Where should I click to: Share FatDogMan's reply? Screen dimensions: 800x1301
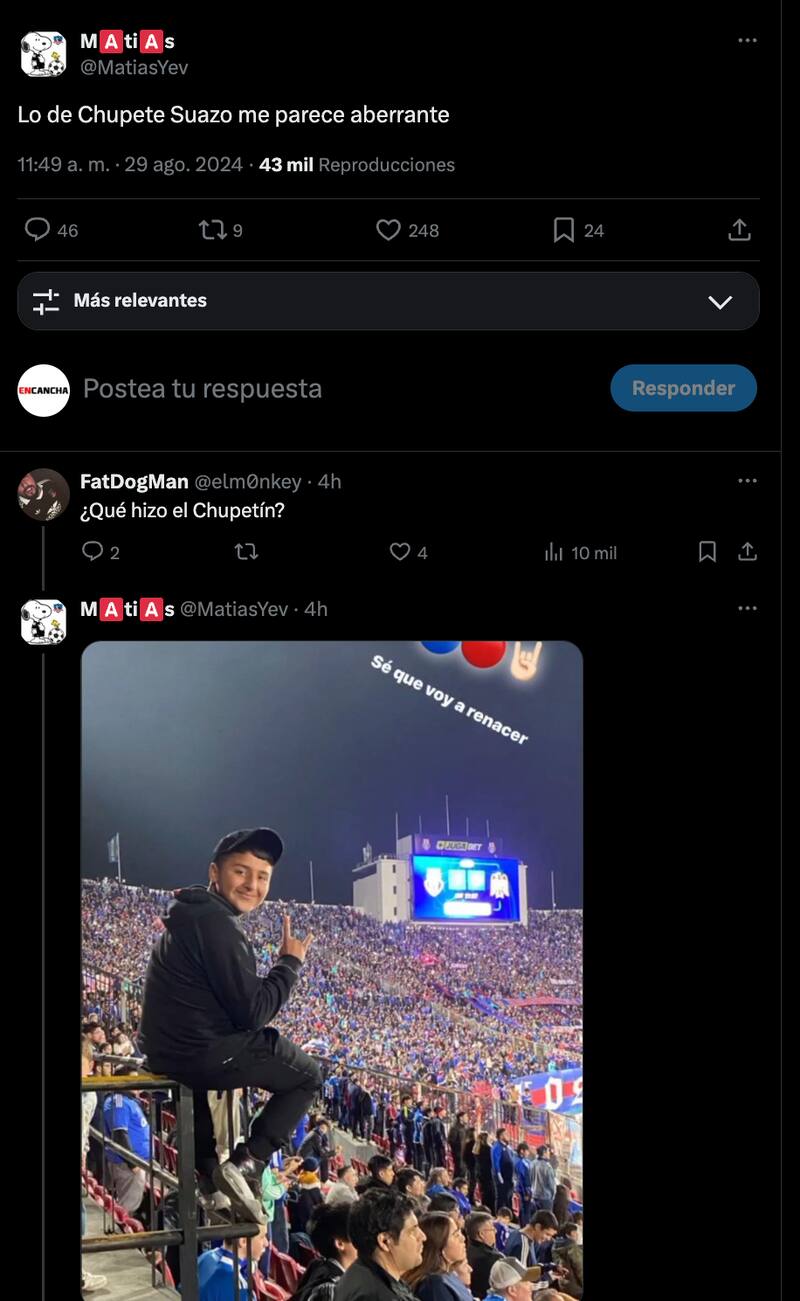coord(747,552)
